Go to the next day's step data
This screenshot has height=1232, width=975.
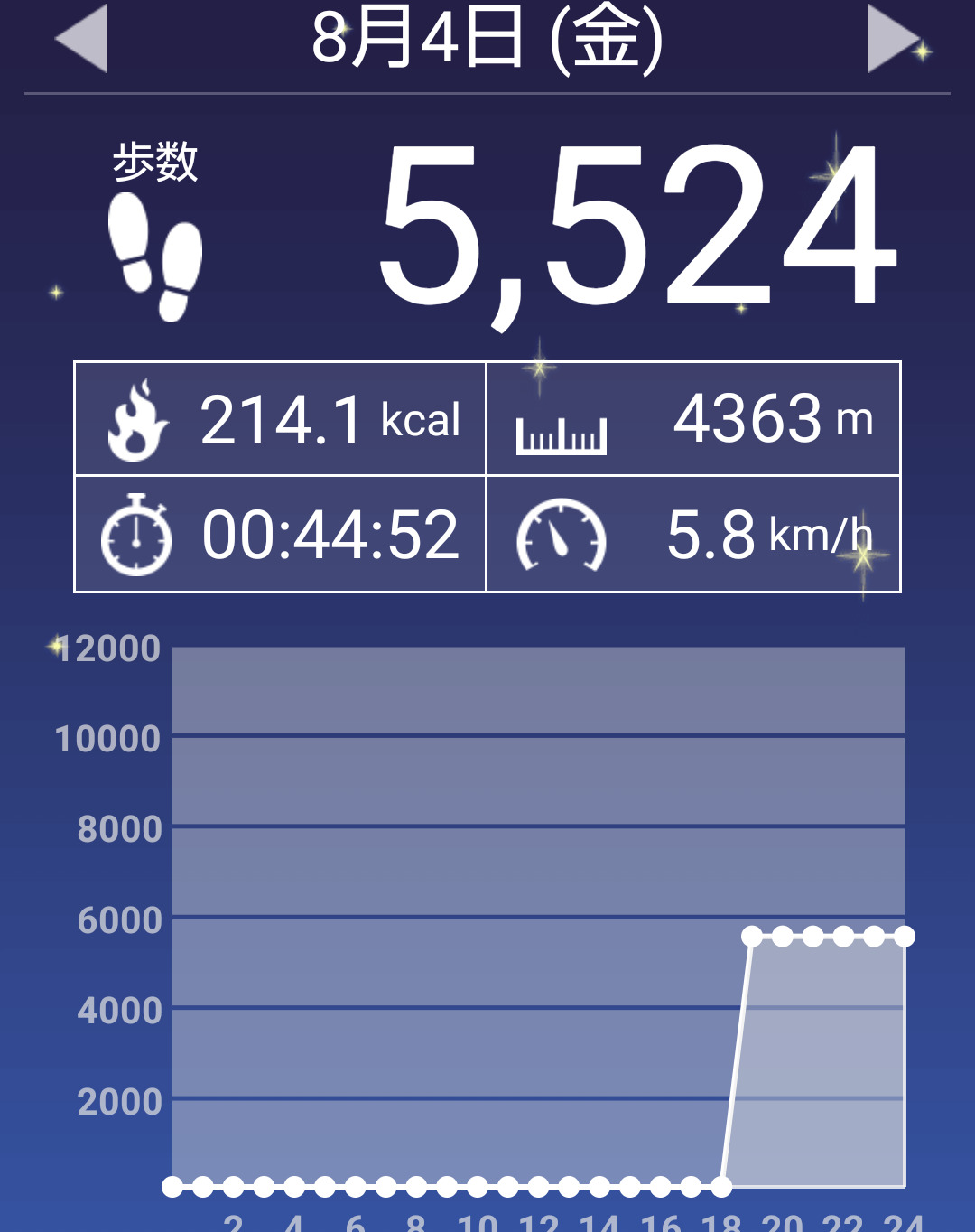(x=892, y=39)
